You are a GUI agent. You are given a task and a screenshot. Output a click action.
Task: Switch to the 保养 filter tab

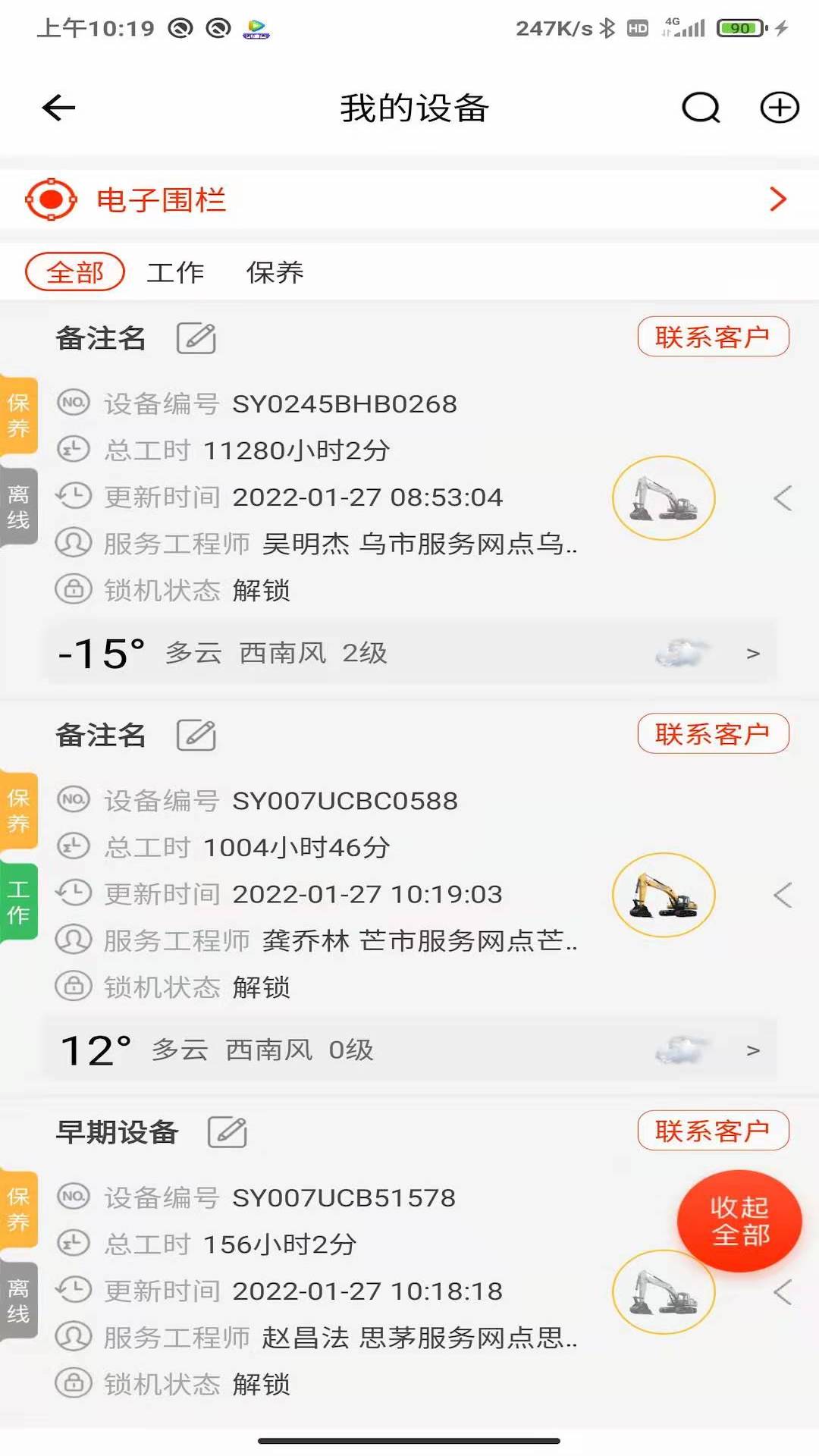point(276,271)
